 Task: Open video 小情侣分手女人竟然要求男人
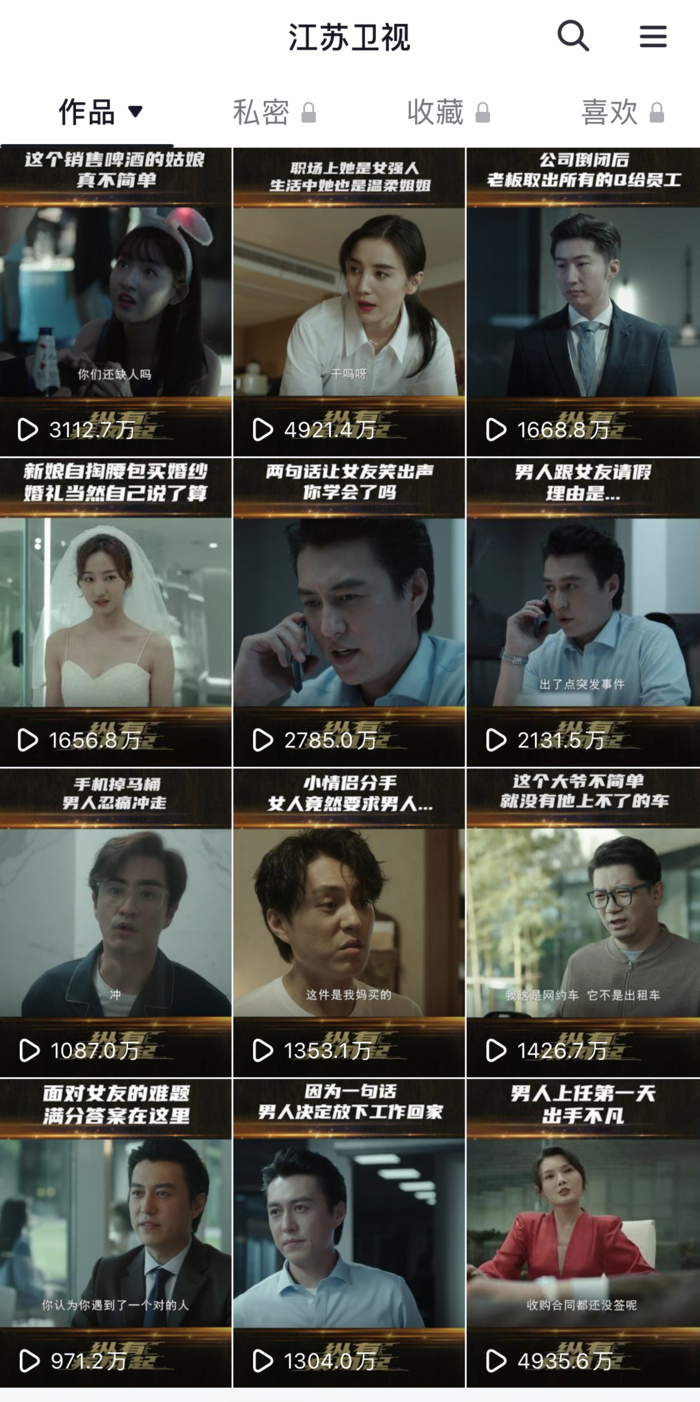(349, 922)
